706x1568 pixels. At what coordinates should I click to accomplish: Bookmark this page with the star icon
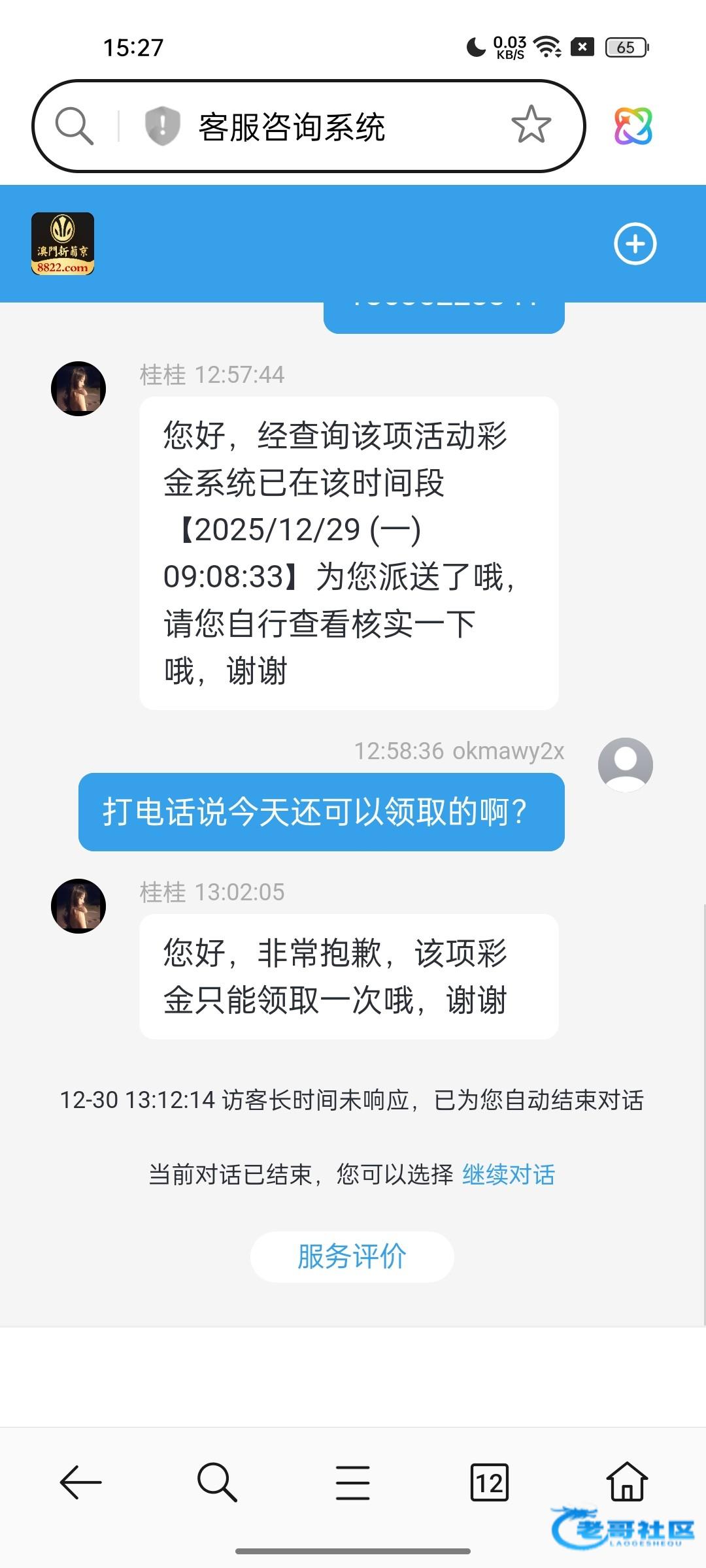[x=531, y=124]
